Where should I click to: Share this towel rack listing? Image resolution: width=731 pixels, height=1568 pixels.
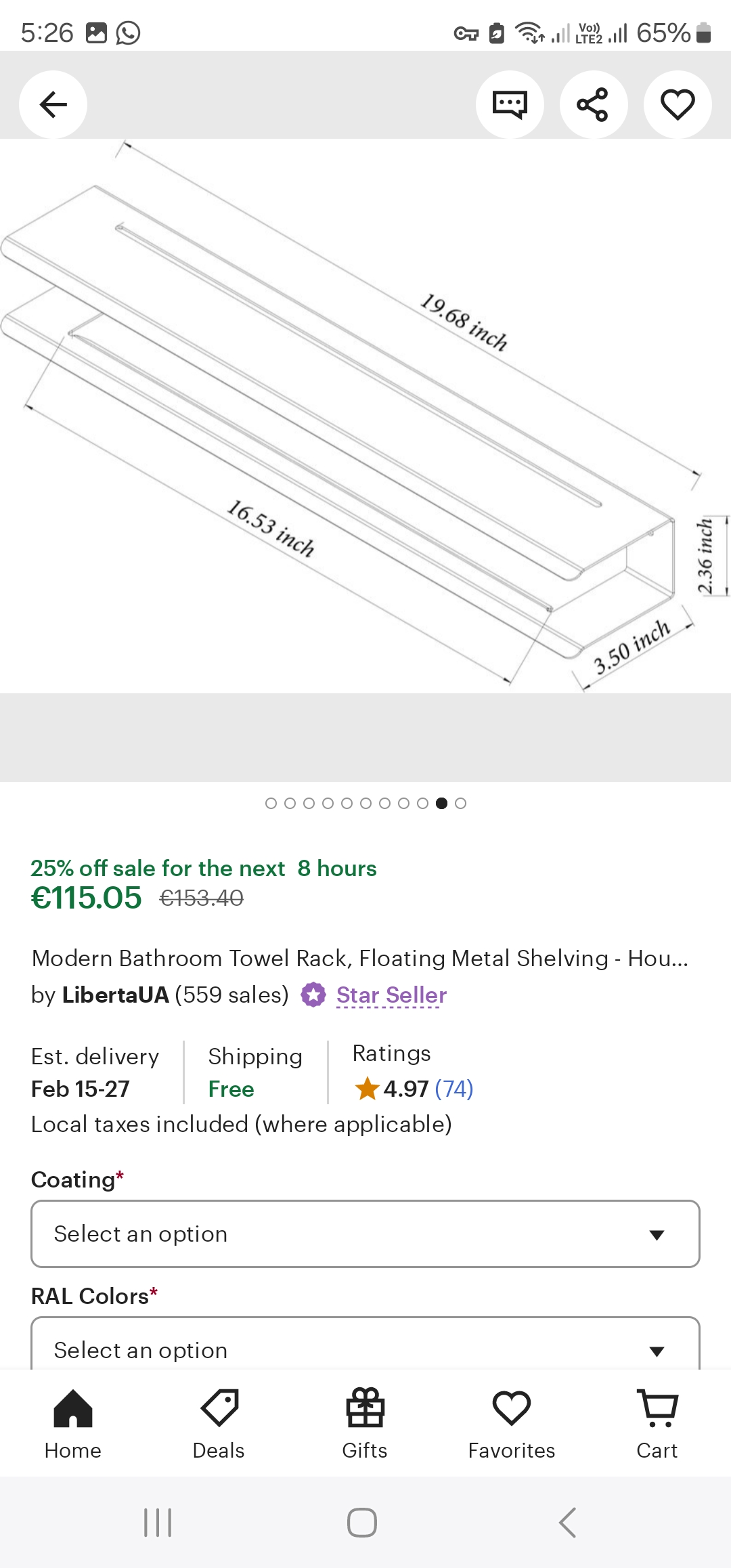593,104
